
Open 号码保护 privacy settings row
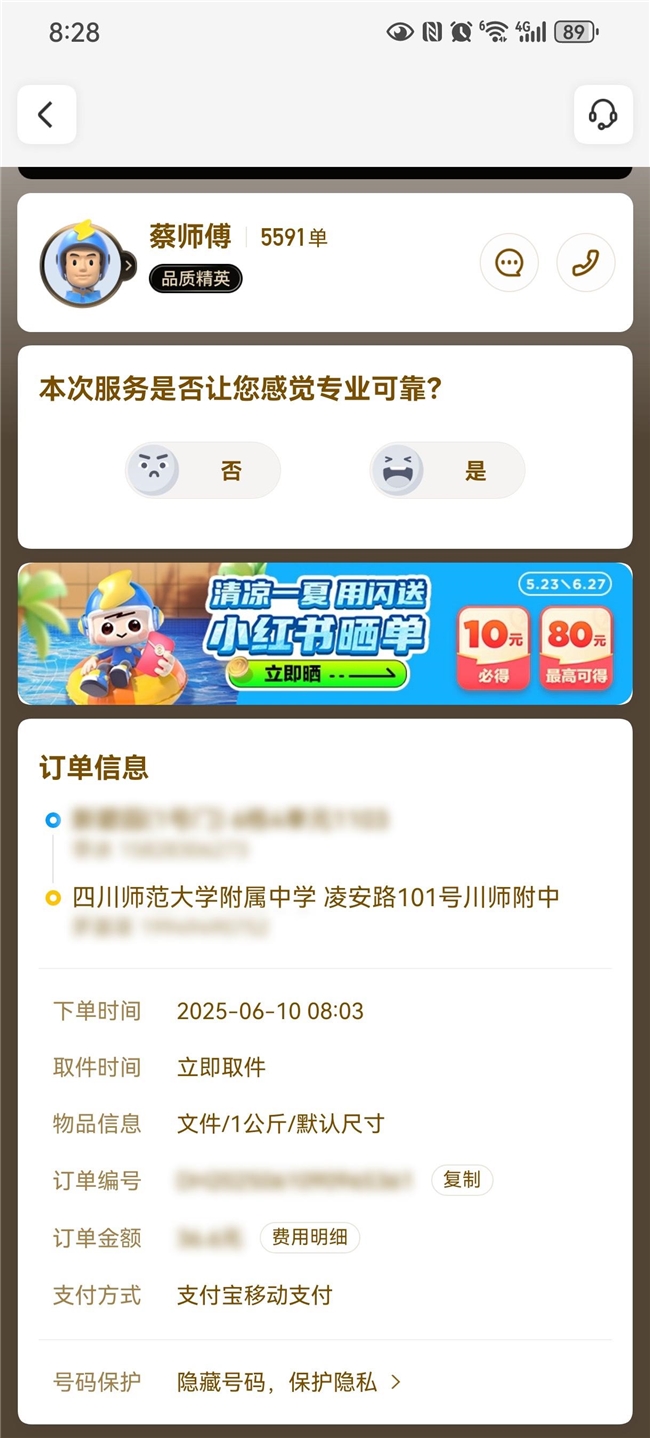tap(325, 1382)
